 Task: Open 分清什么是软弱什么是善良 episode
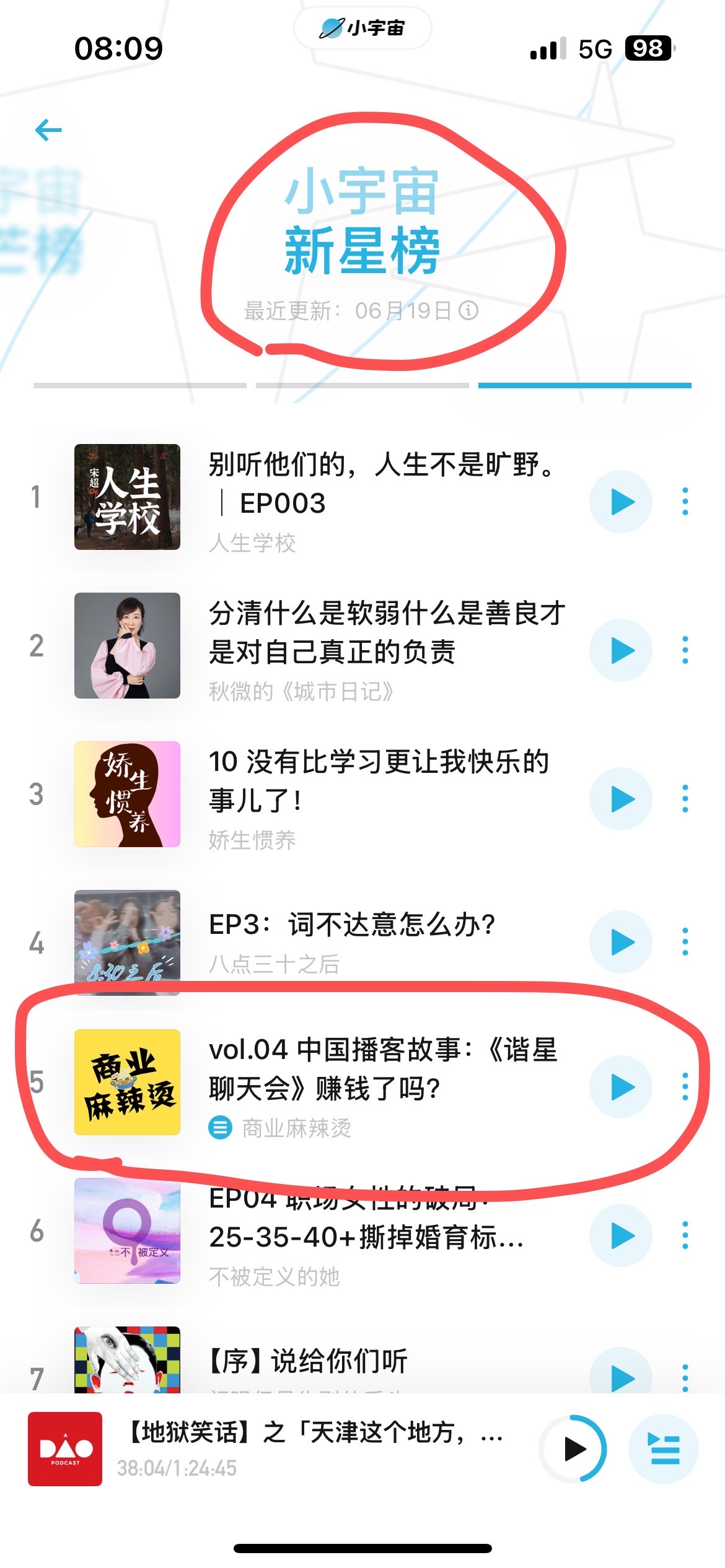[x=387, y=632]
